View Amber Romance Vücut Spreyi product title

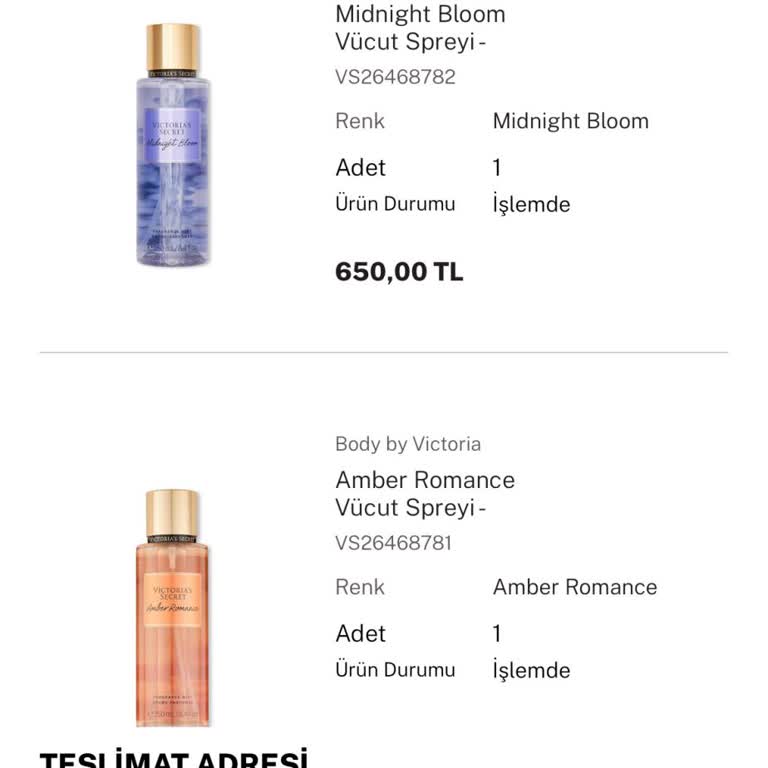tap(424, 493)
